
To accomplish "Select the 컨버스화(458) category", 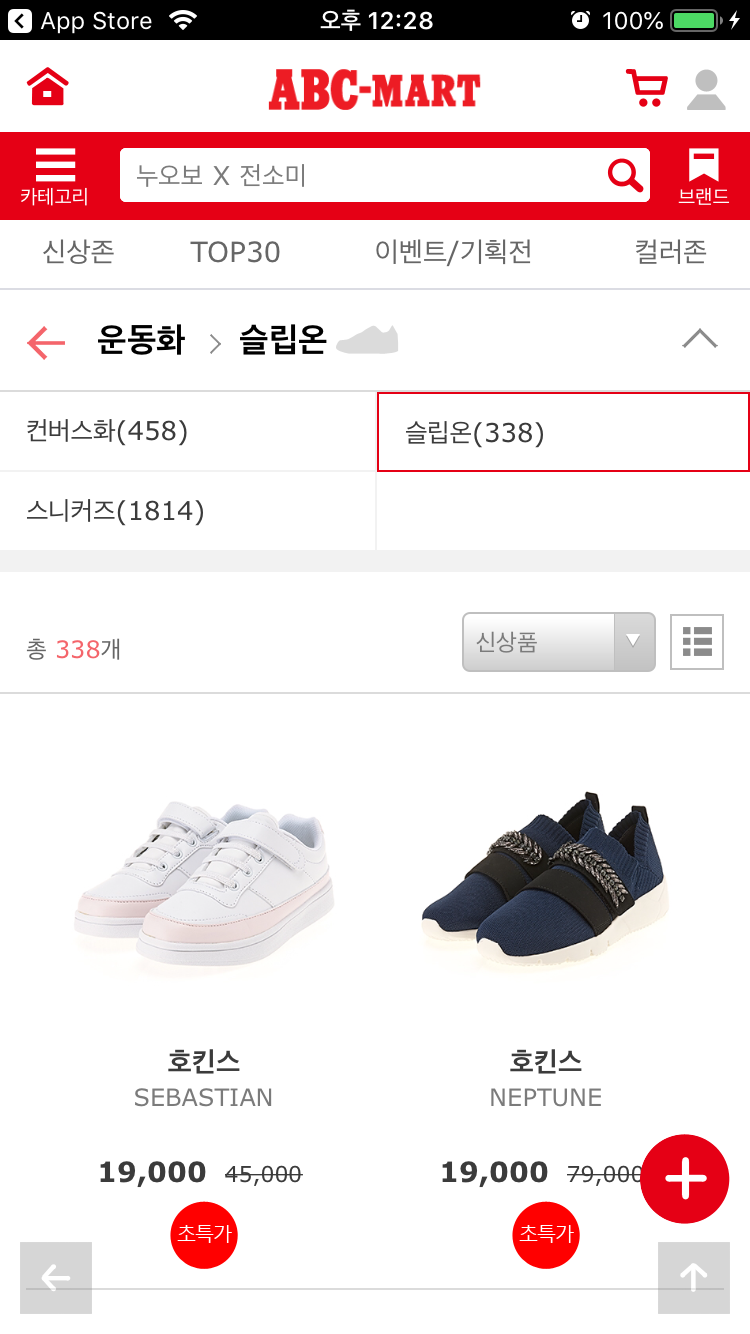I will (x=108, y=431).
